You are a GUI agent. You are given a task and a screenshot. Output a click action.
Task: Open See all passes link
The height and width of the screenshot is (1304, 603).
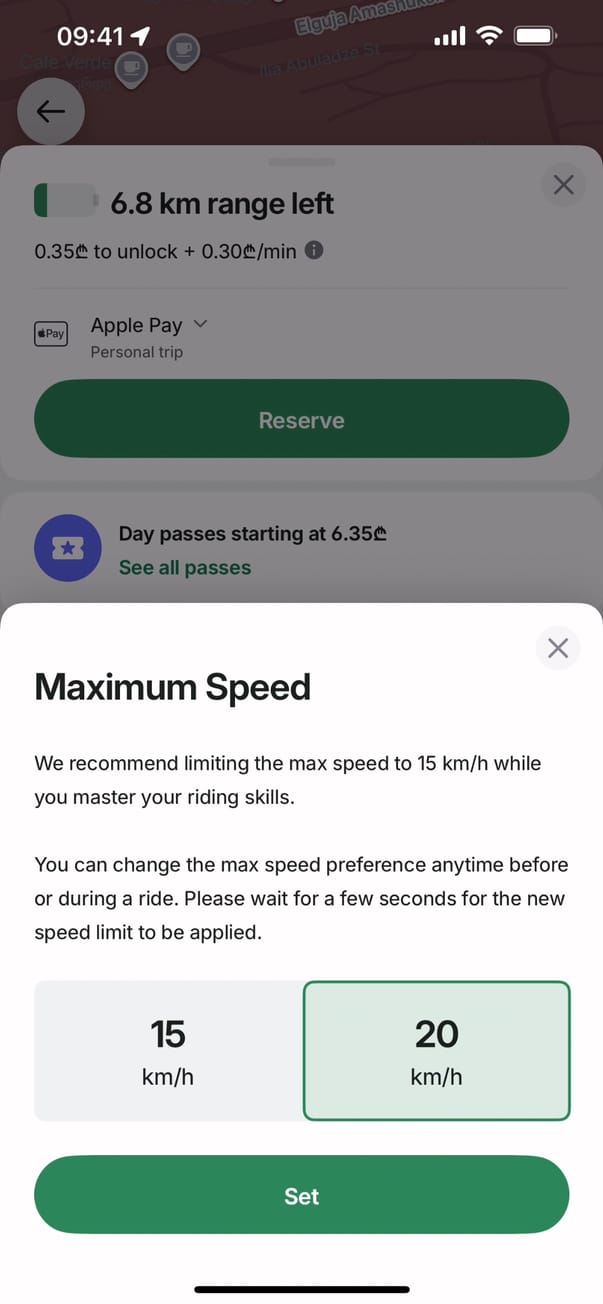pos(185,567)
